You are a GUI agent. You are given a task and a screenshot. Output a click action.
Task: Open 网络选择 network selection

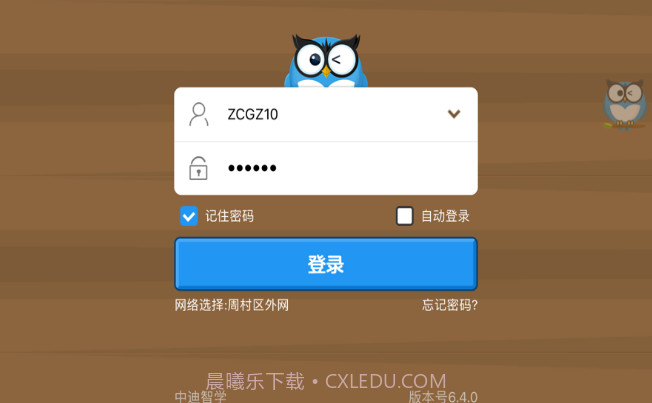[232, 305]
